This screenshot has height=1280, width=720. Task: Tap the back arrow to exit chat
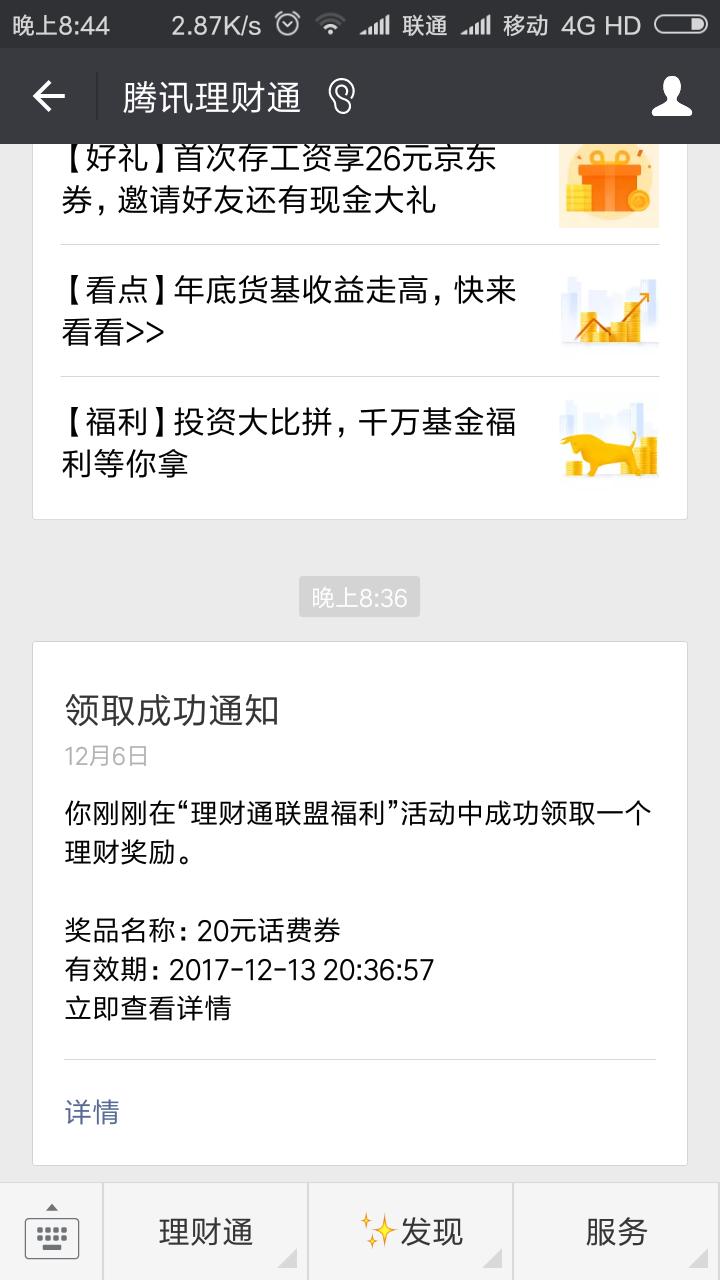[47, 97]
